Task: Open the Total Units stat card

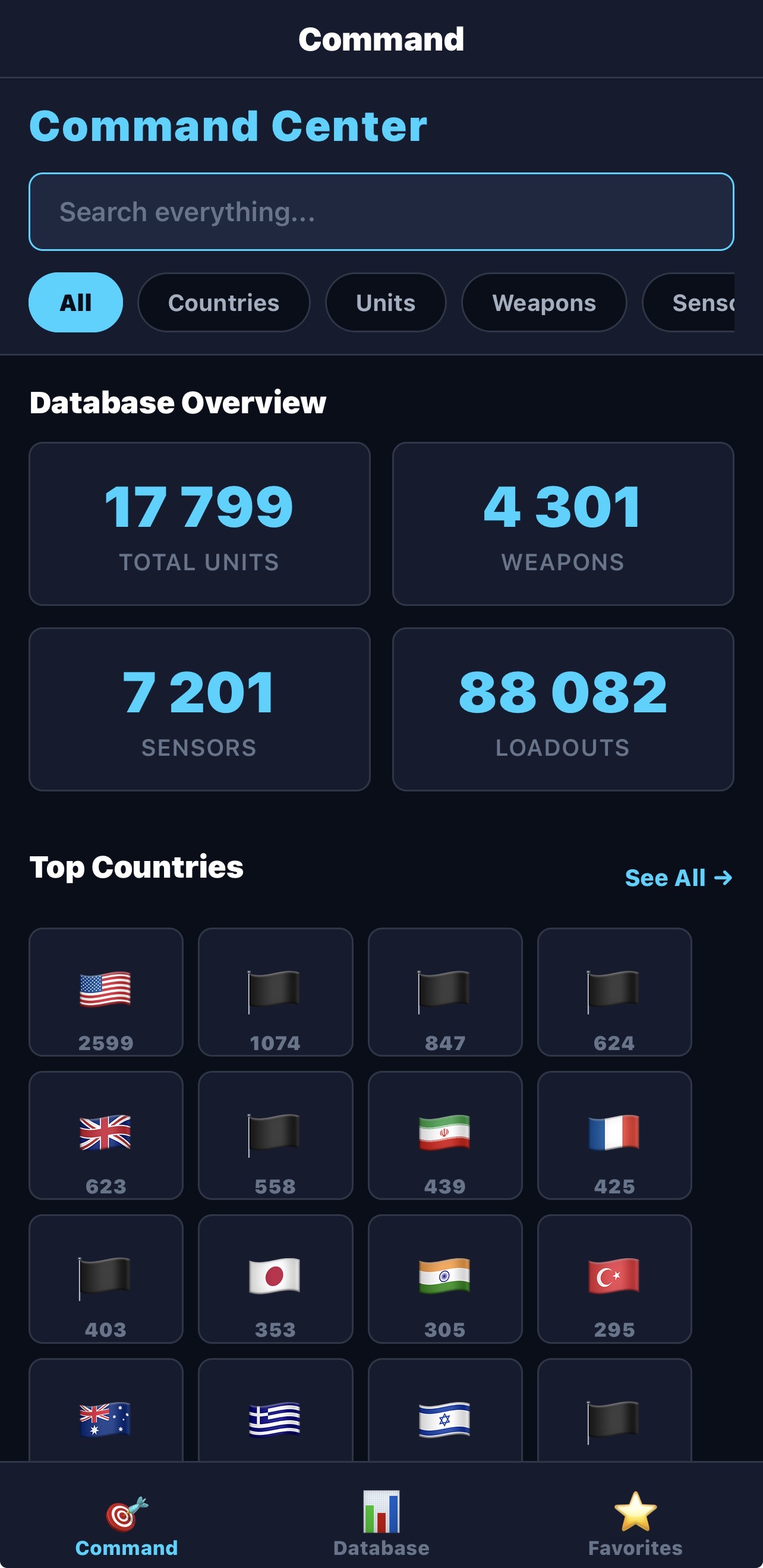Action: (x=199, y=523)
